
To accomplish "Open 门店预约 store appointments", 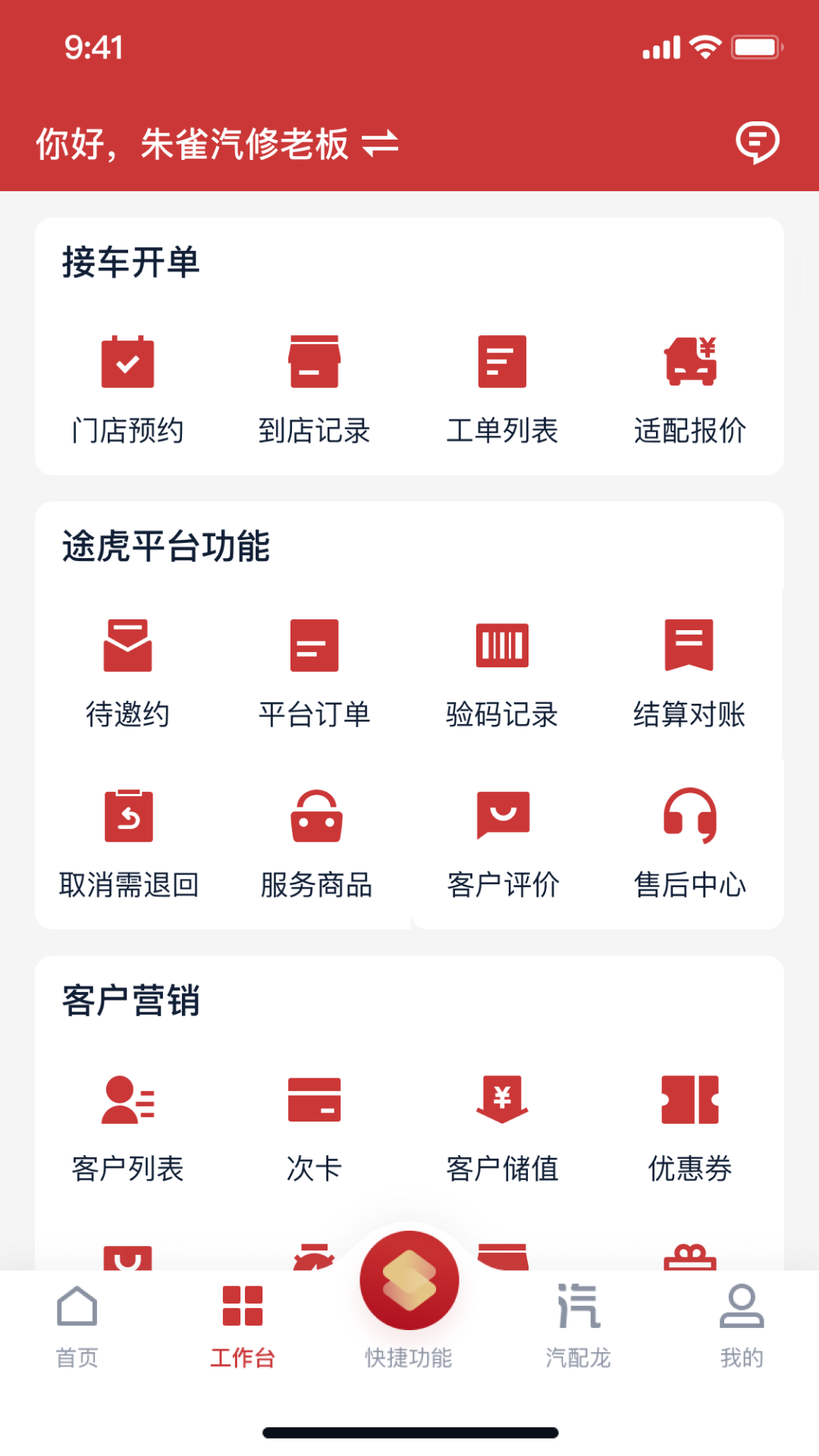I will [x=127, y=388].
